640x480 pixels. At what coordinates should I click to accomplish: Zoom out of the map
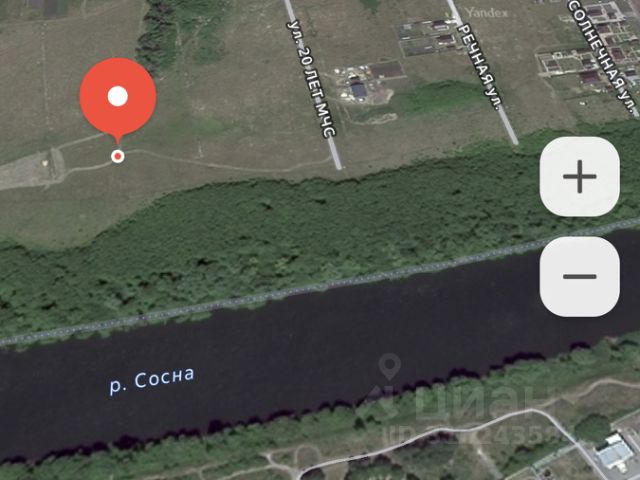coord(580,277)
